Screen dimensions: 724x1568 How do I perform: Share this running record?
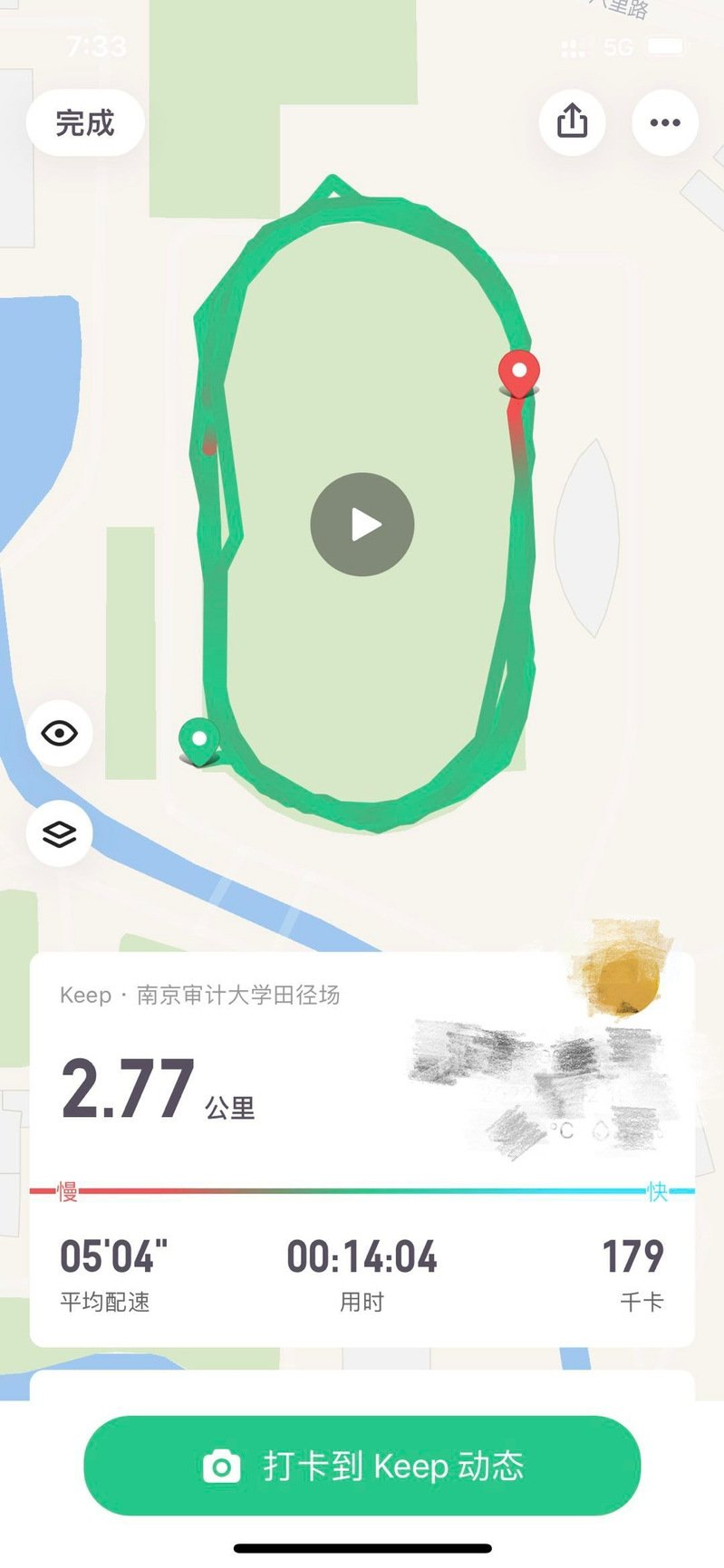(x=572, y=122)
